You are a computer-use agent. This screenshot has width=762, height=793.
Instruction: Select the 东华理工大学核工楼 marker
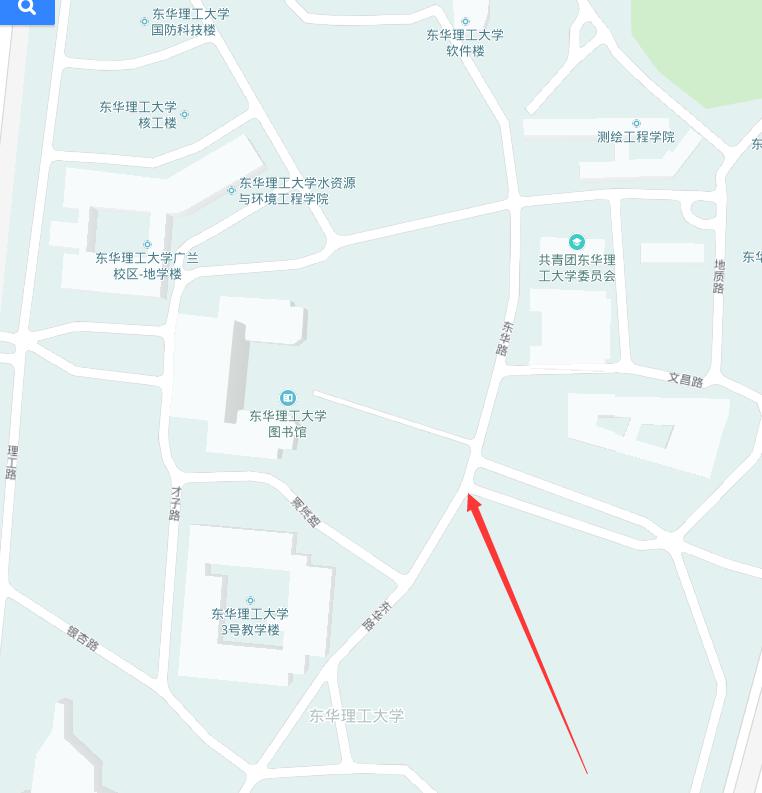tap(184, 114)
